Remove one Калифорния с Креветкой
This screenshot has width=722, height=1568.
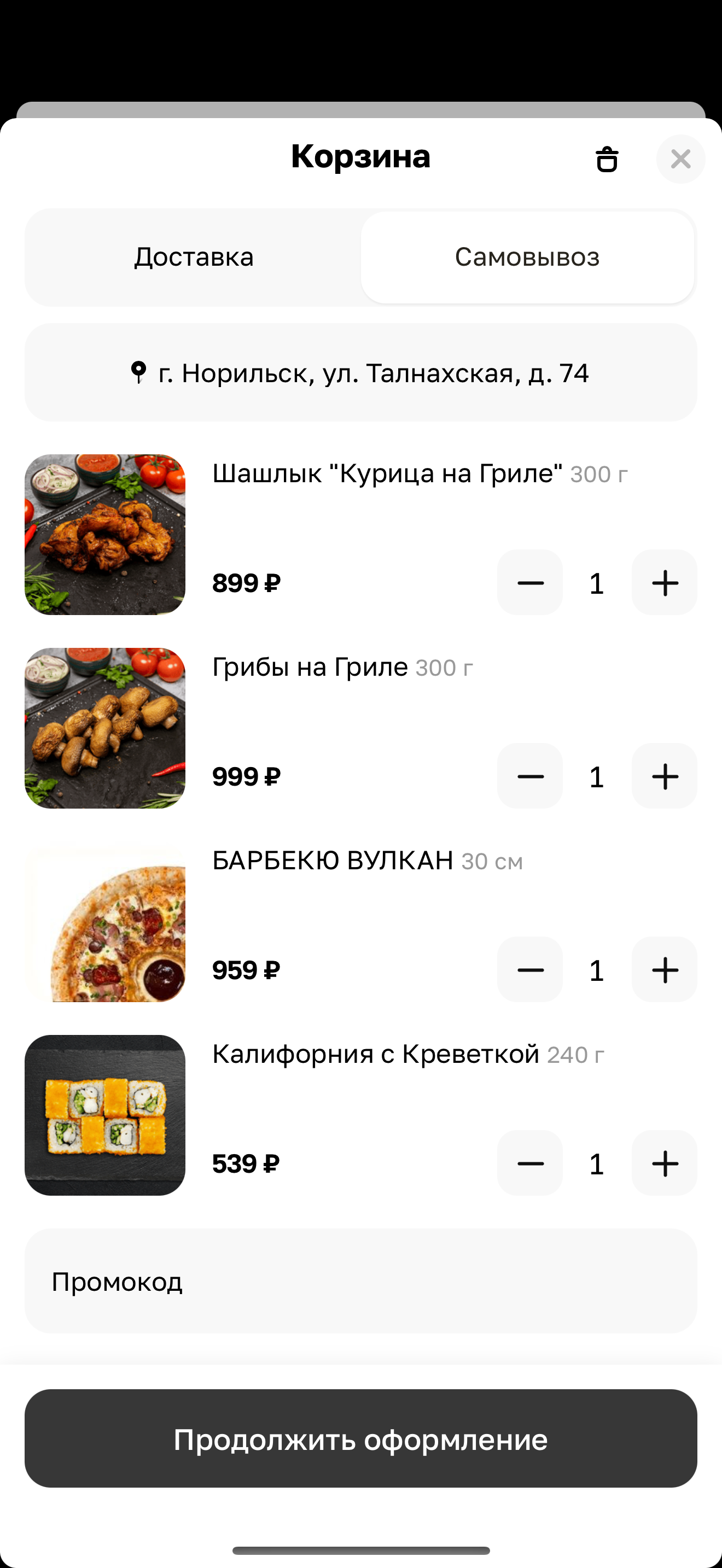coord(529,1163)
